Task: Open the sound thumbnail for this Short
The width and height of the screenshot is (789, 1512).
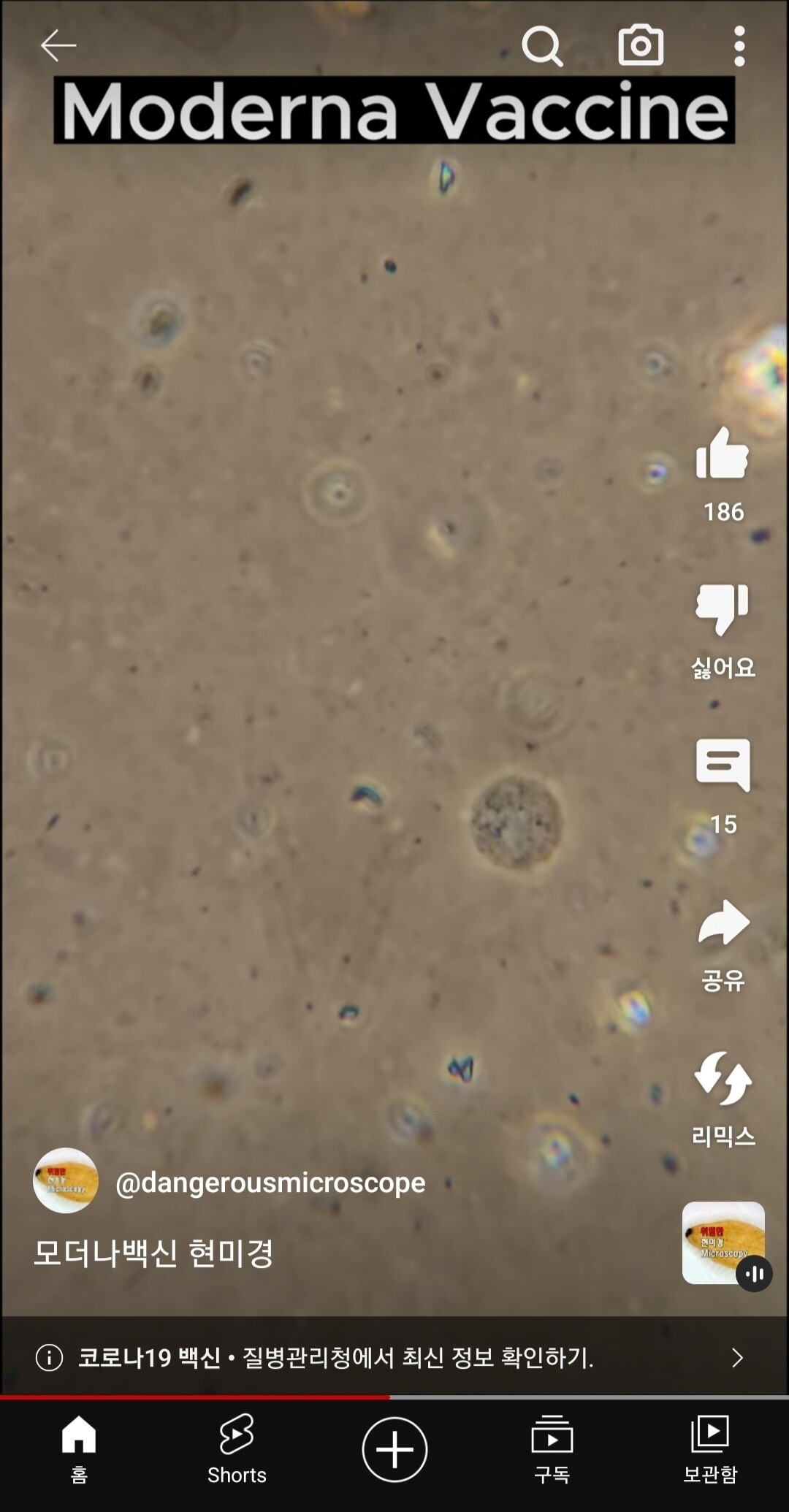Action: point(723,1243)
